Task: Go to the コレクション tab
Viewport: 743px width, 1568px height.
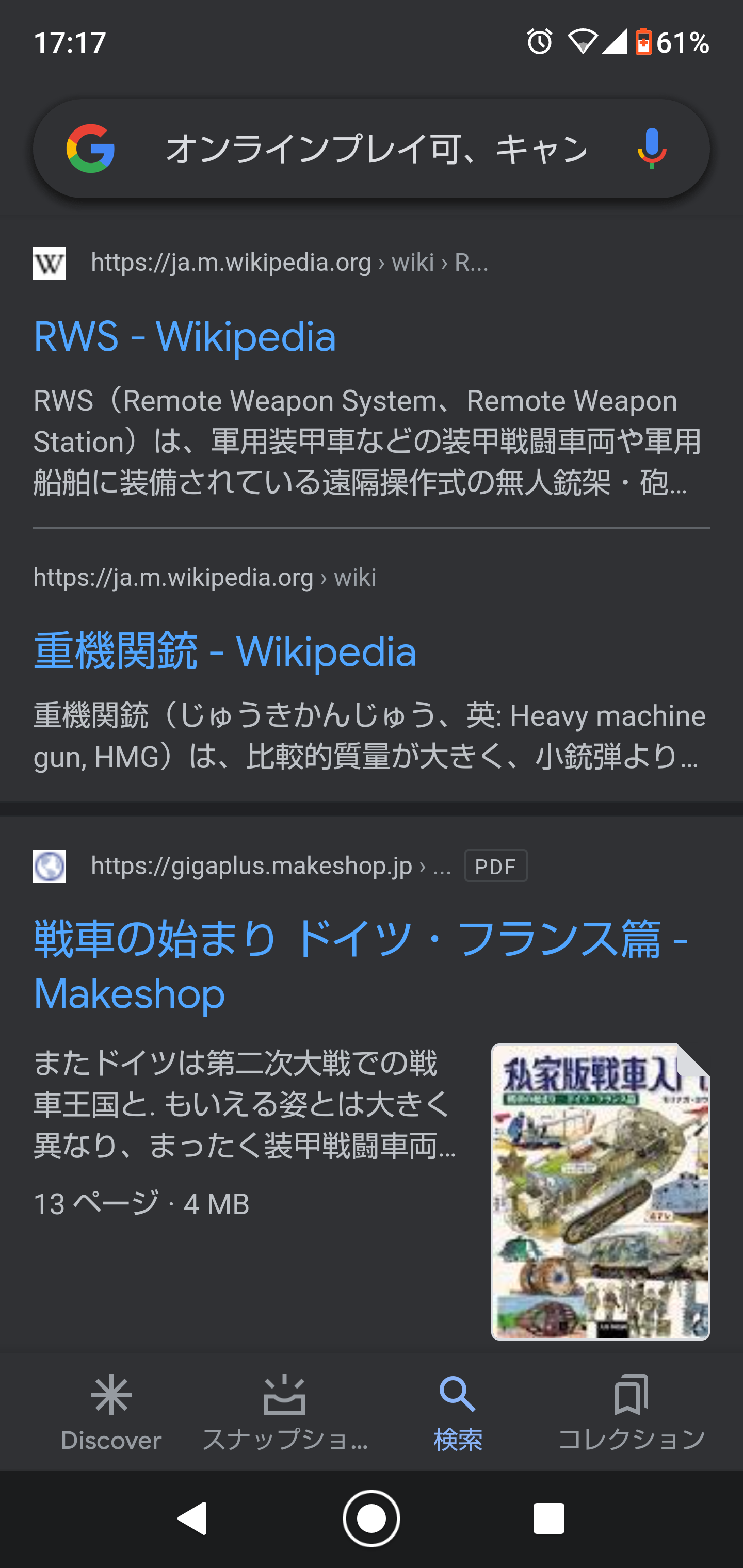Action: pos(632,1412)
